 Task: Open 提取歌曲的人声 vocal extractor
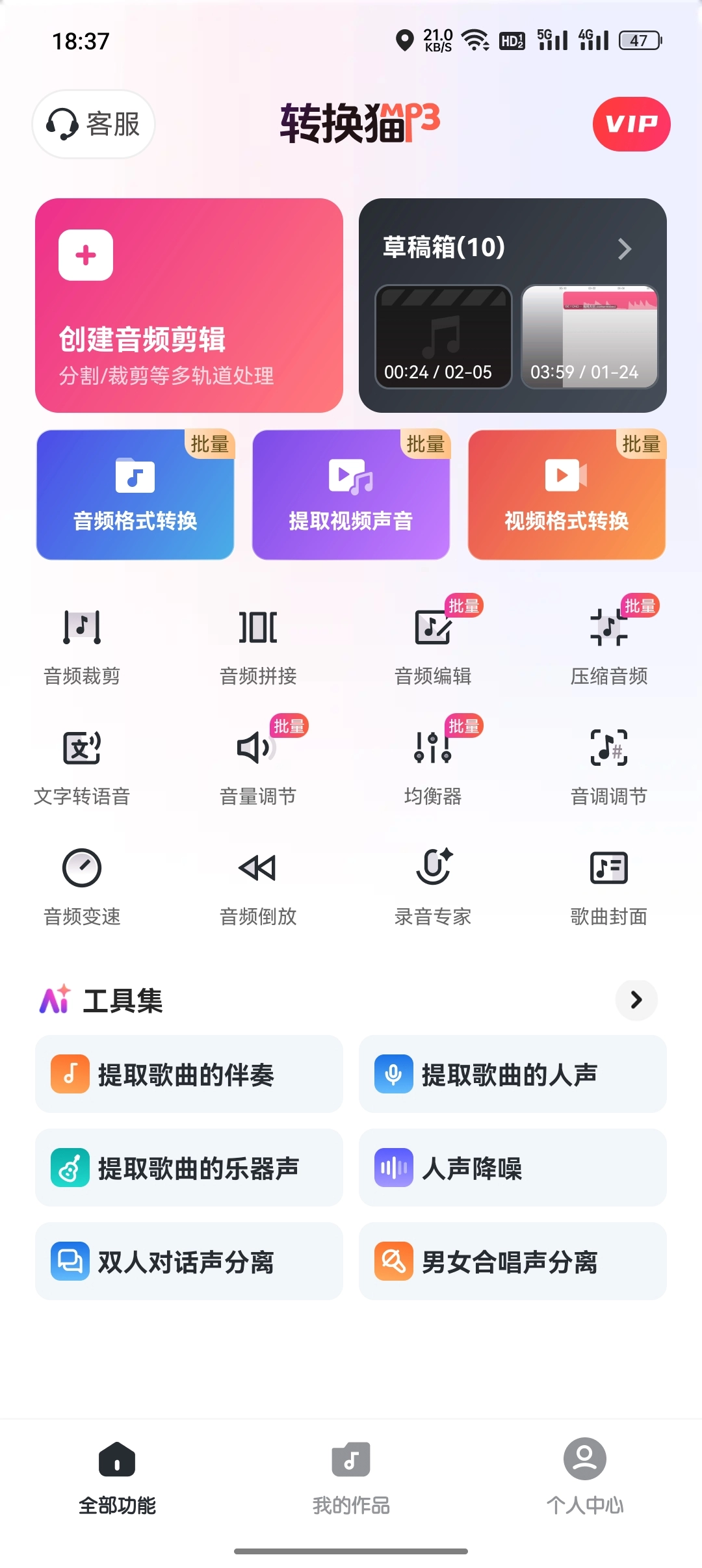pyautogui.click(x=511, y=1075)
